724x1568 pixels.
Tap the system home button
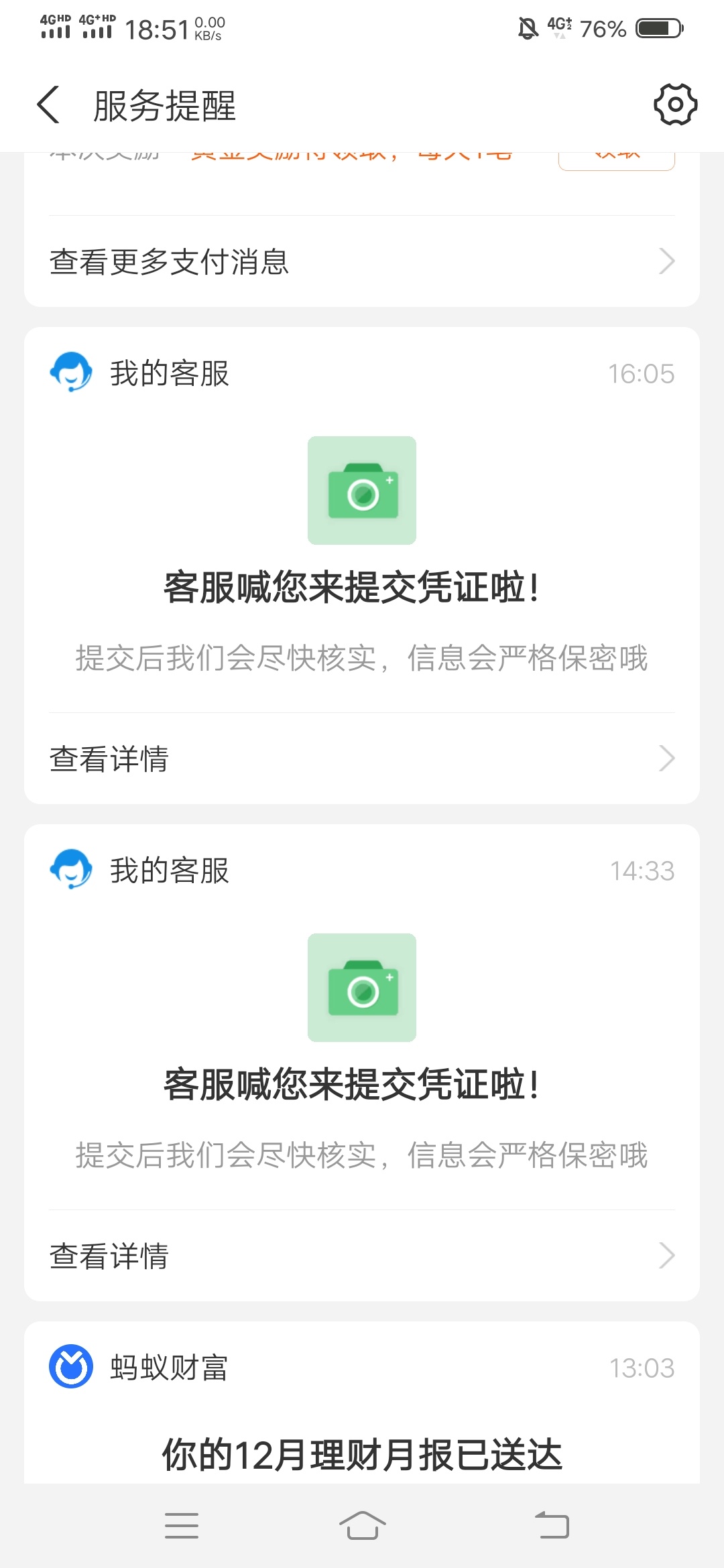coord(362,1526)
